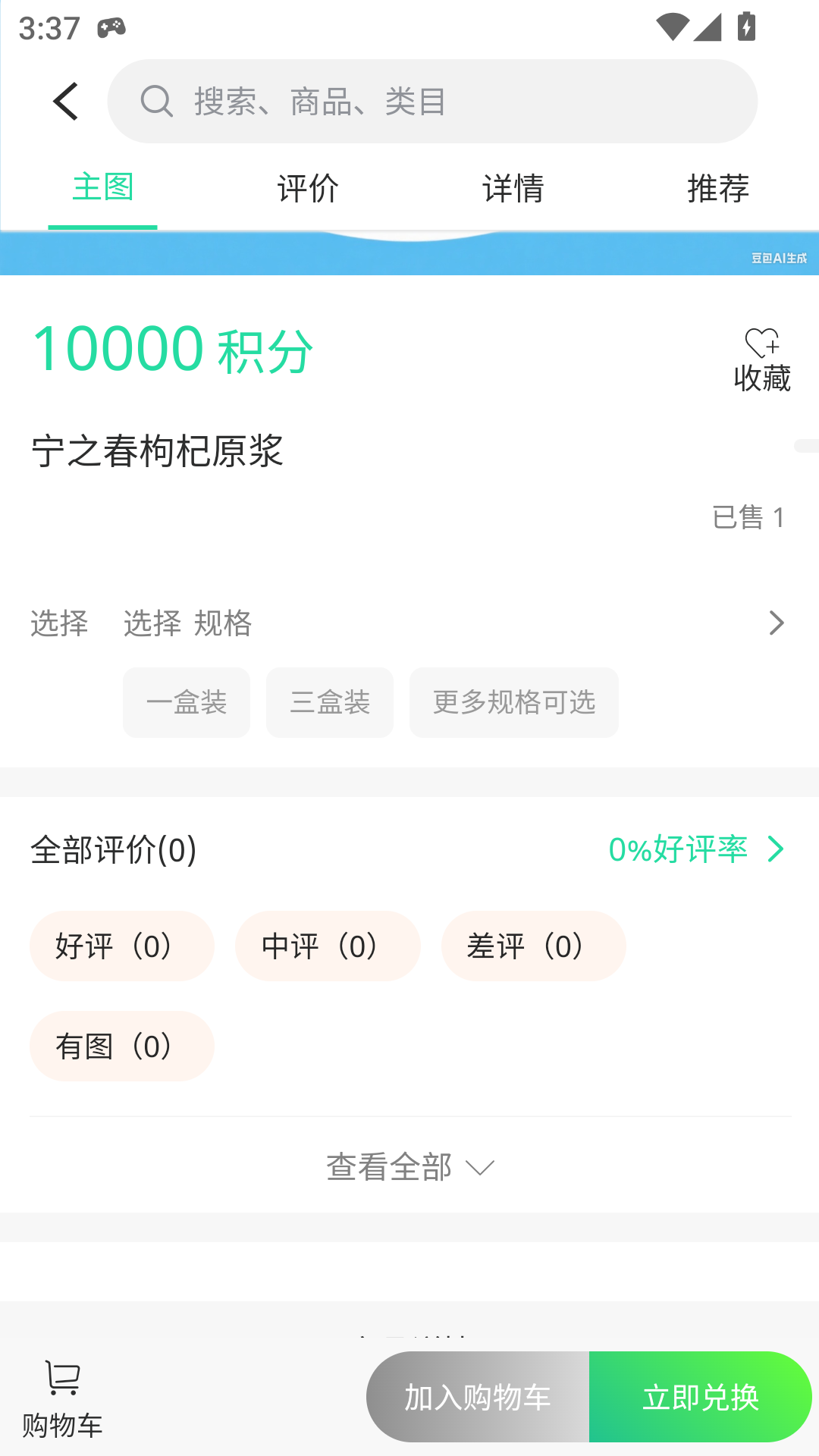The height and width of the screenshot is (1456, 819).
Task: Select the 一盒装 specification option
Action: (x=186, y=702)
